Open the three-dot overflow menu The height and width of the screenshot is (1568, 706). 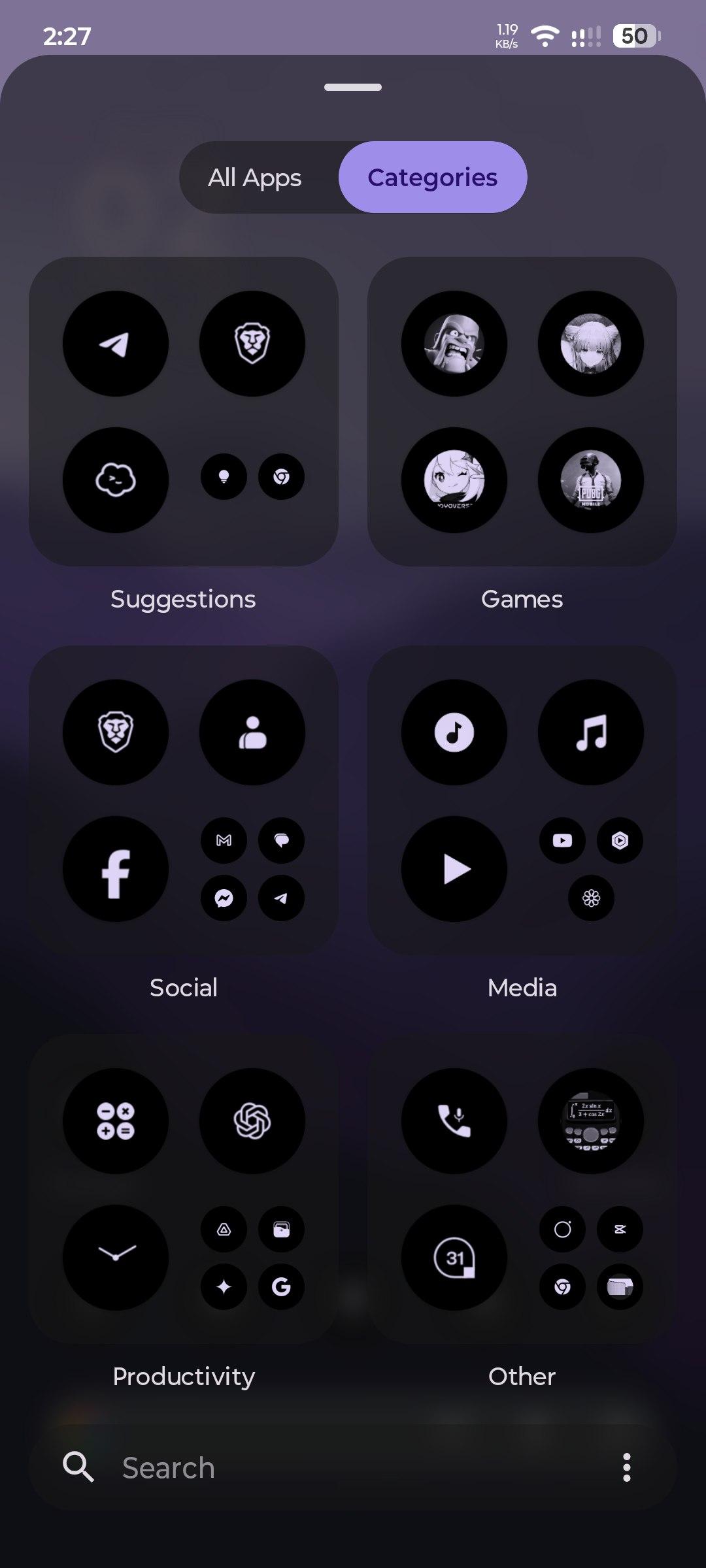(x=626, y=1468)
